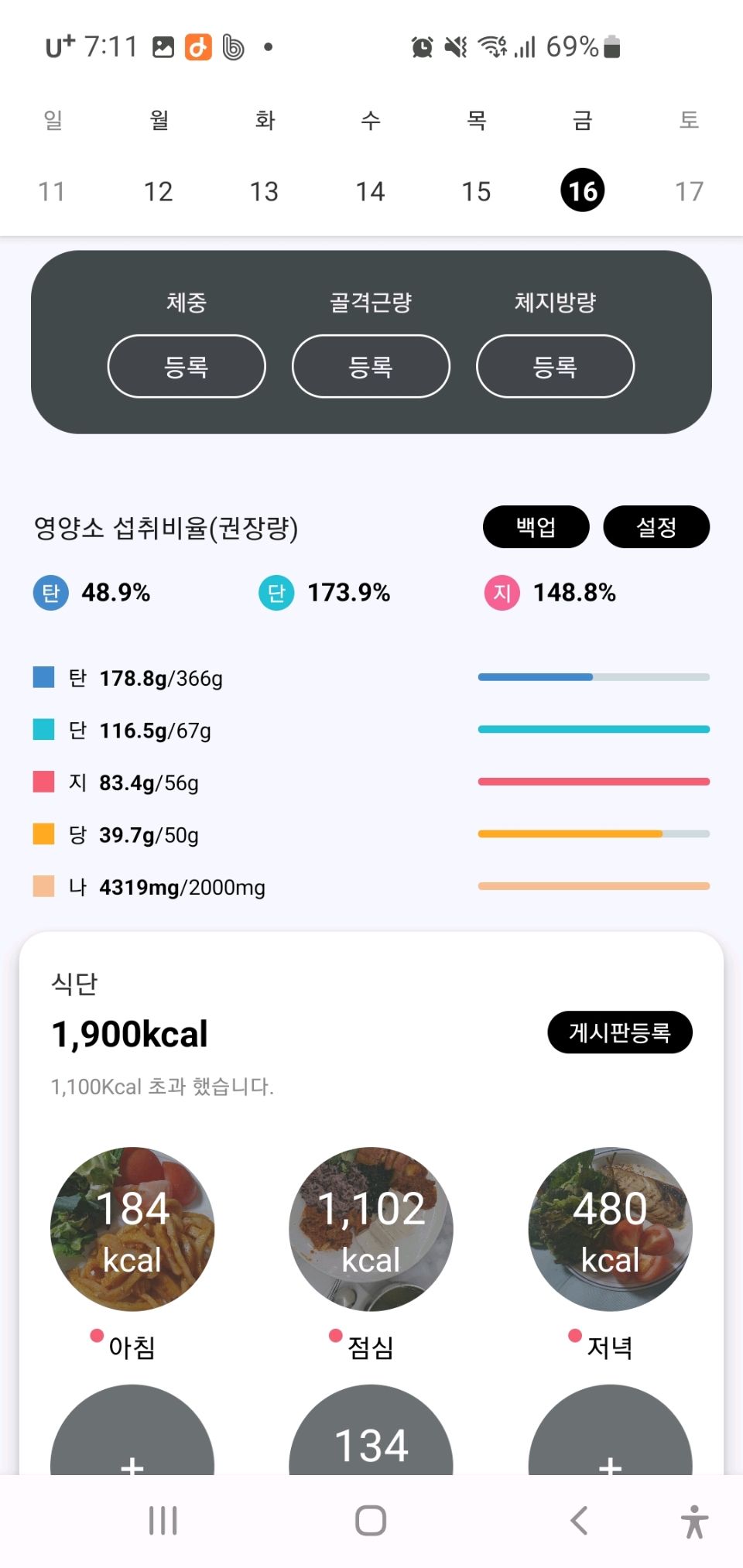Open the 점심 lunch meal with 1,102 kcal

point(371,1229)
